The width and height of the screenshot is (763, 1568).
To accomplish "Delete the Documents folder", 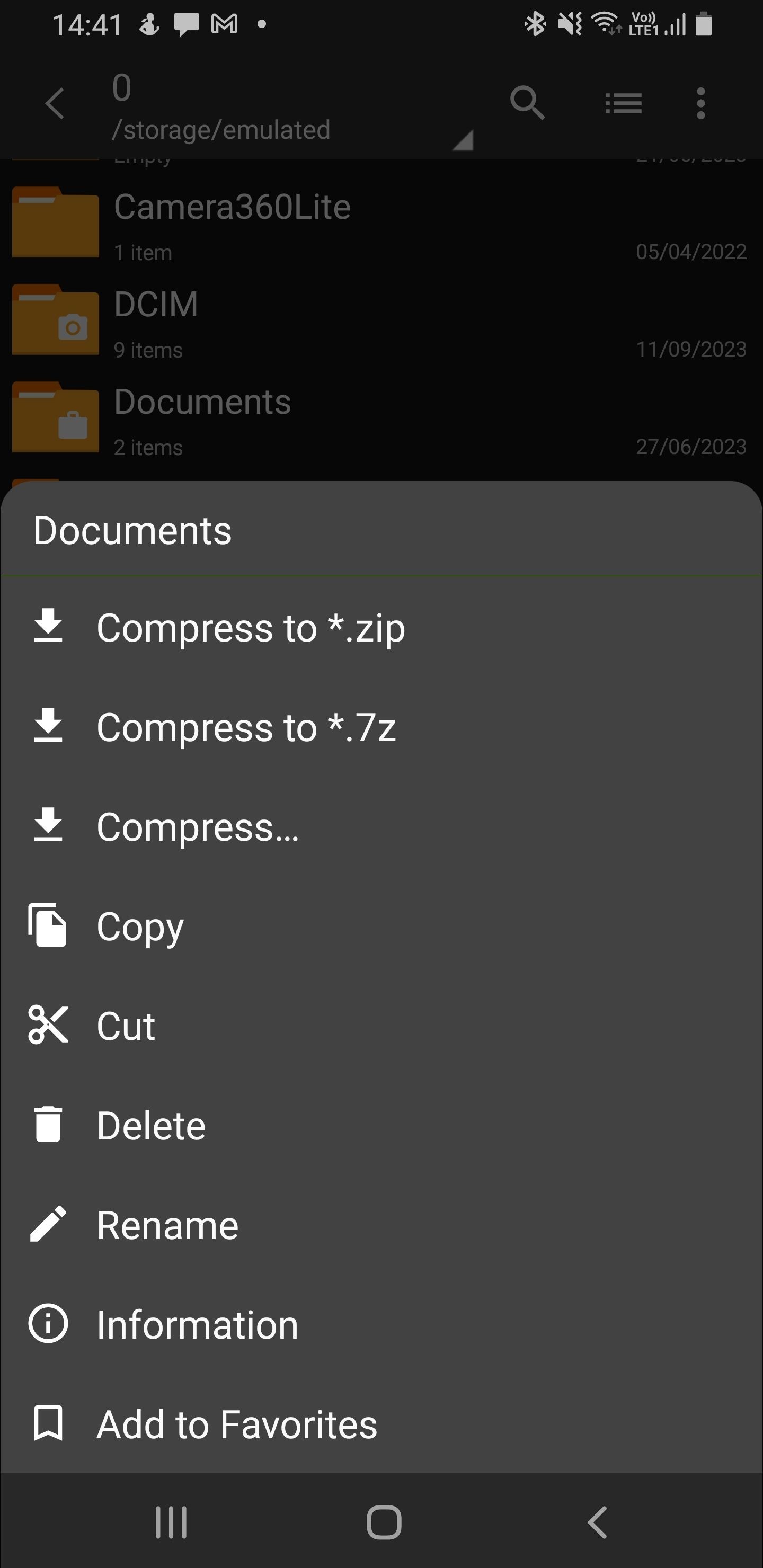I will [381, 1125].
